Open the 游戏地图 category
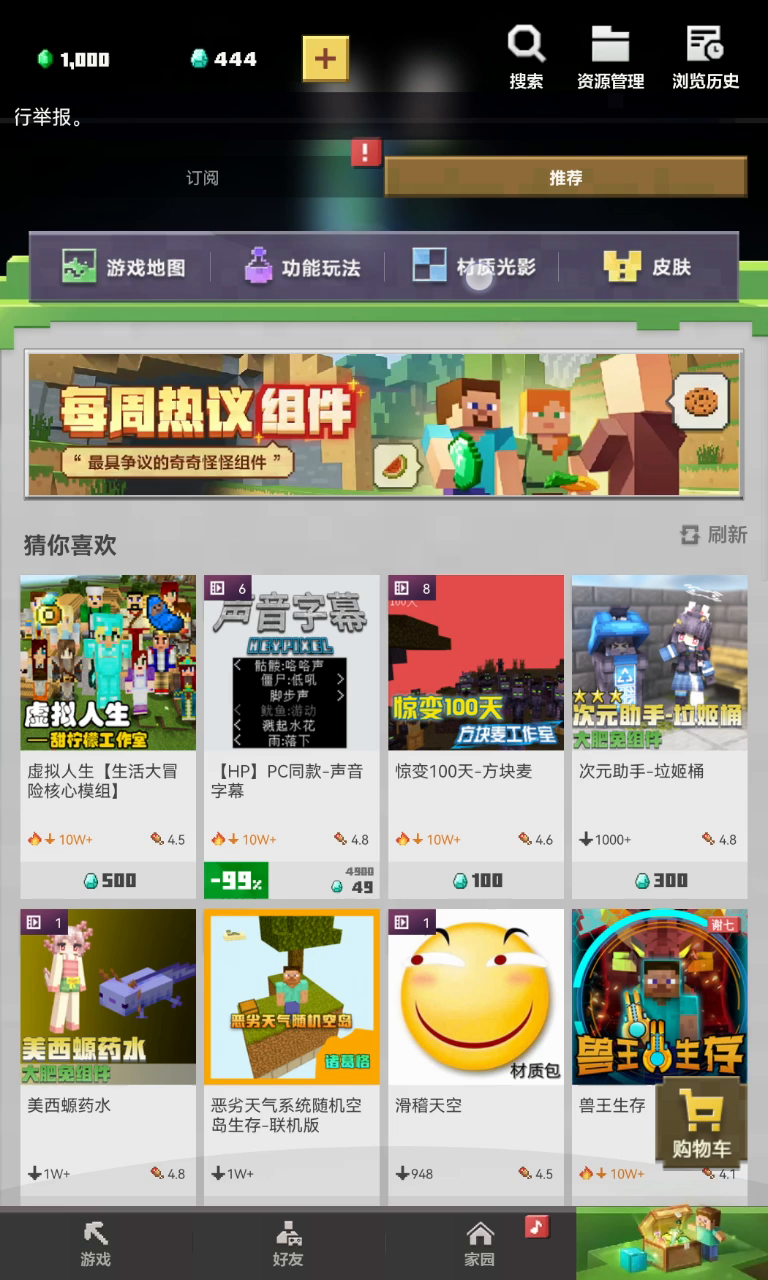This screenshot has width=768, height=1280. coord(124,267)
